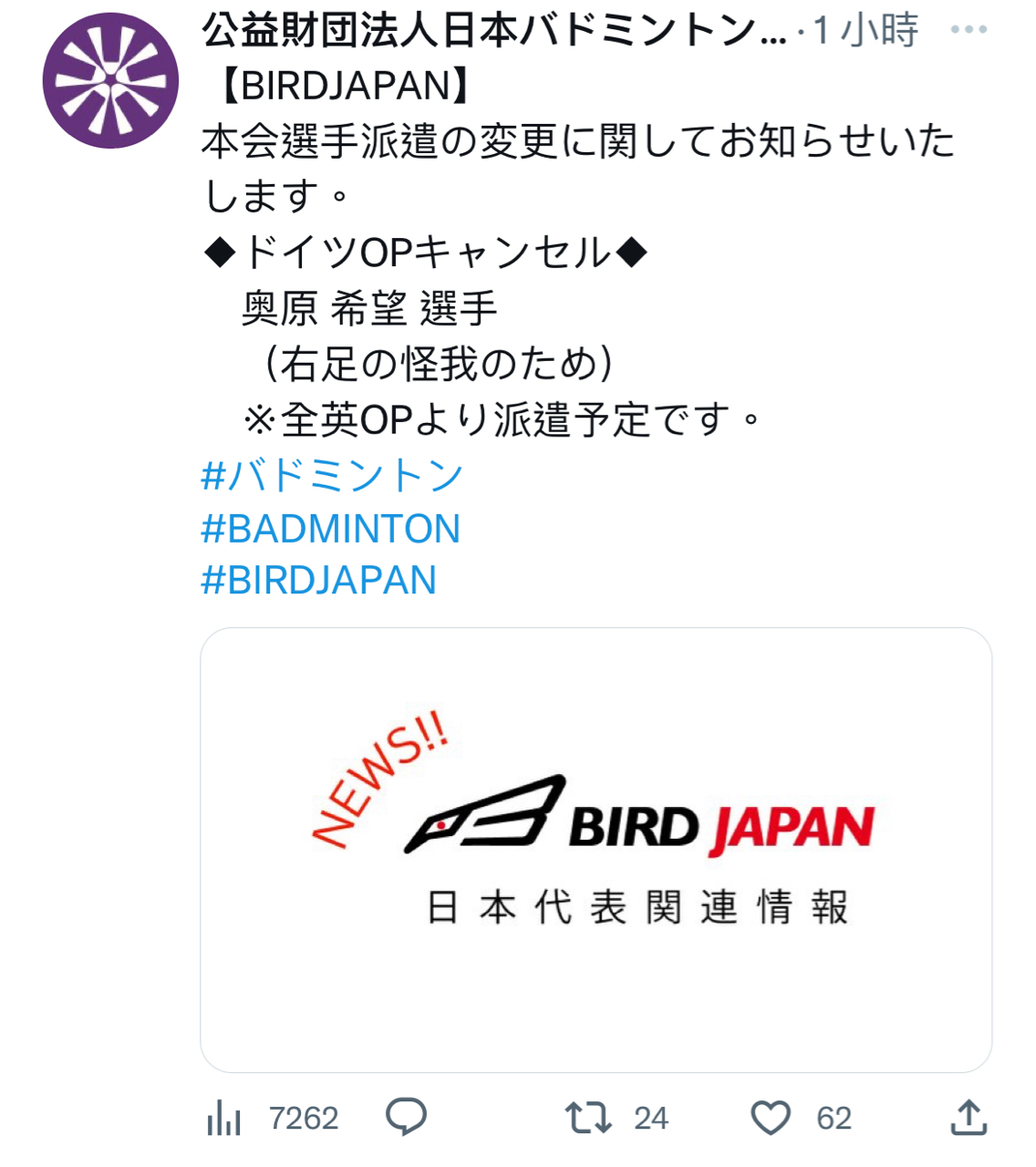Image resolution: width=1036 pixels, height=1167 pixels.
Task: Open the #BIRDJAPAN hashtag
Action: coord(318,581)
